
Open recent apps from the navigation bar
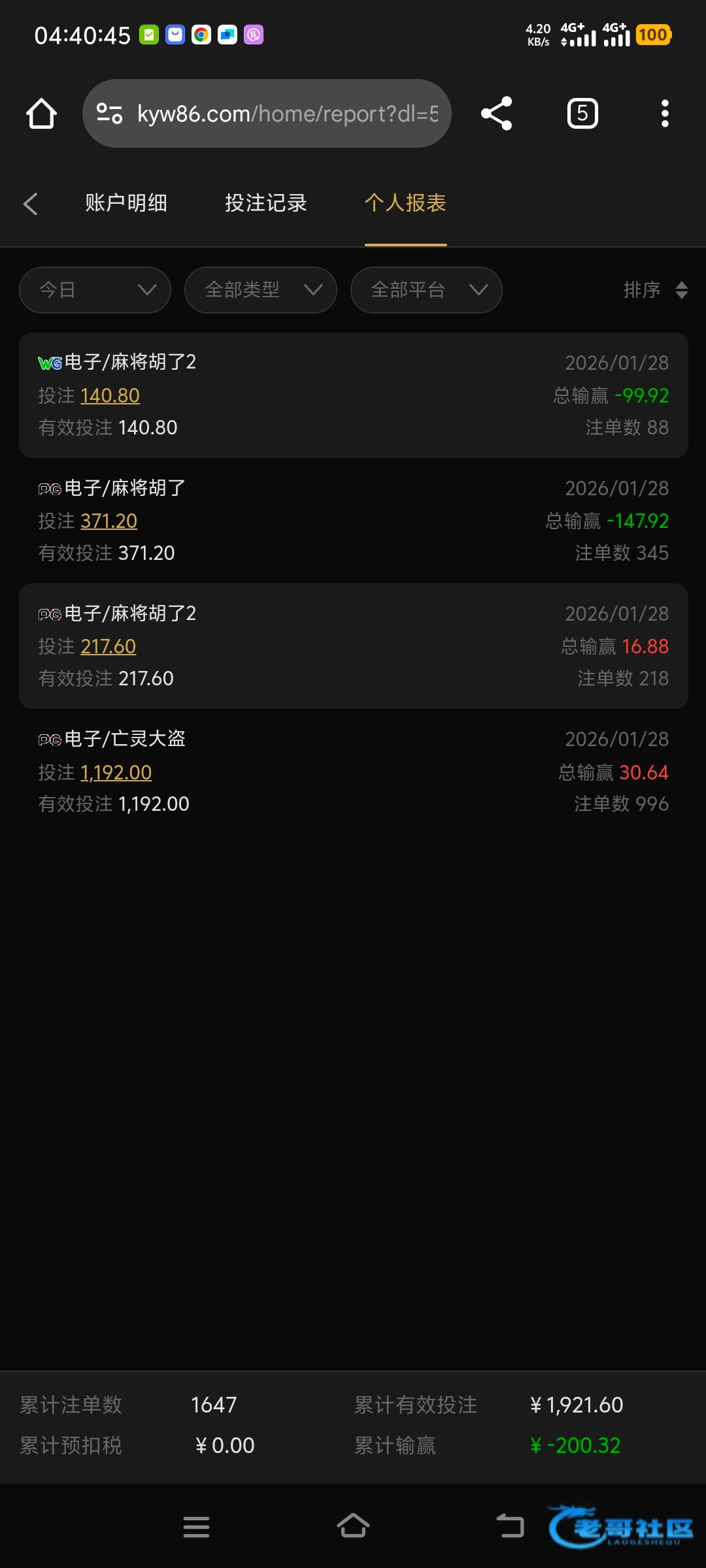196,1527
